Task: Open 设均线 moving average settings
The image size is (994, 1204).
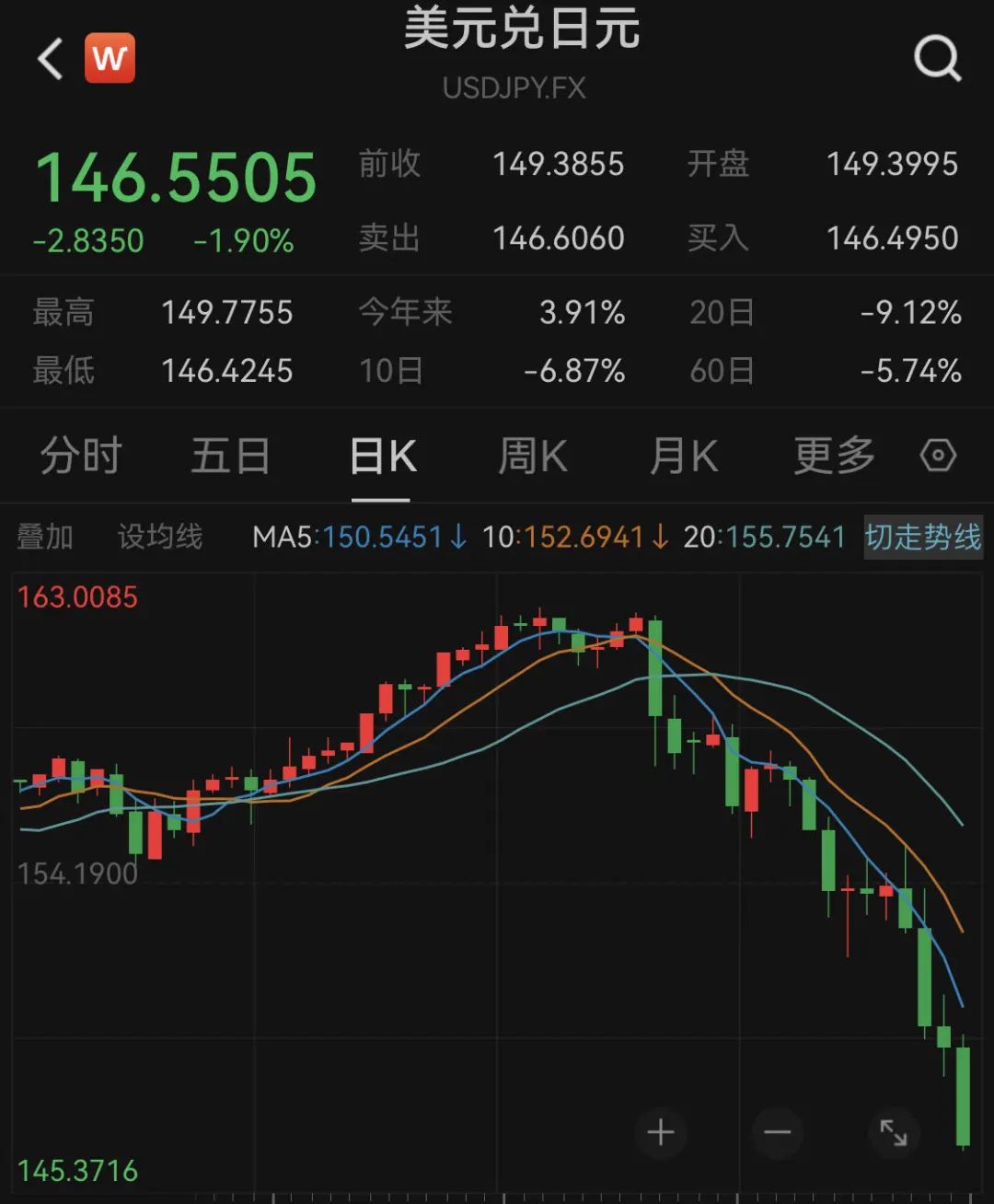Action: (x=159, y=537)
